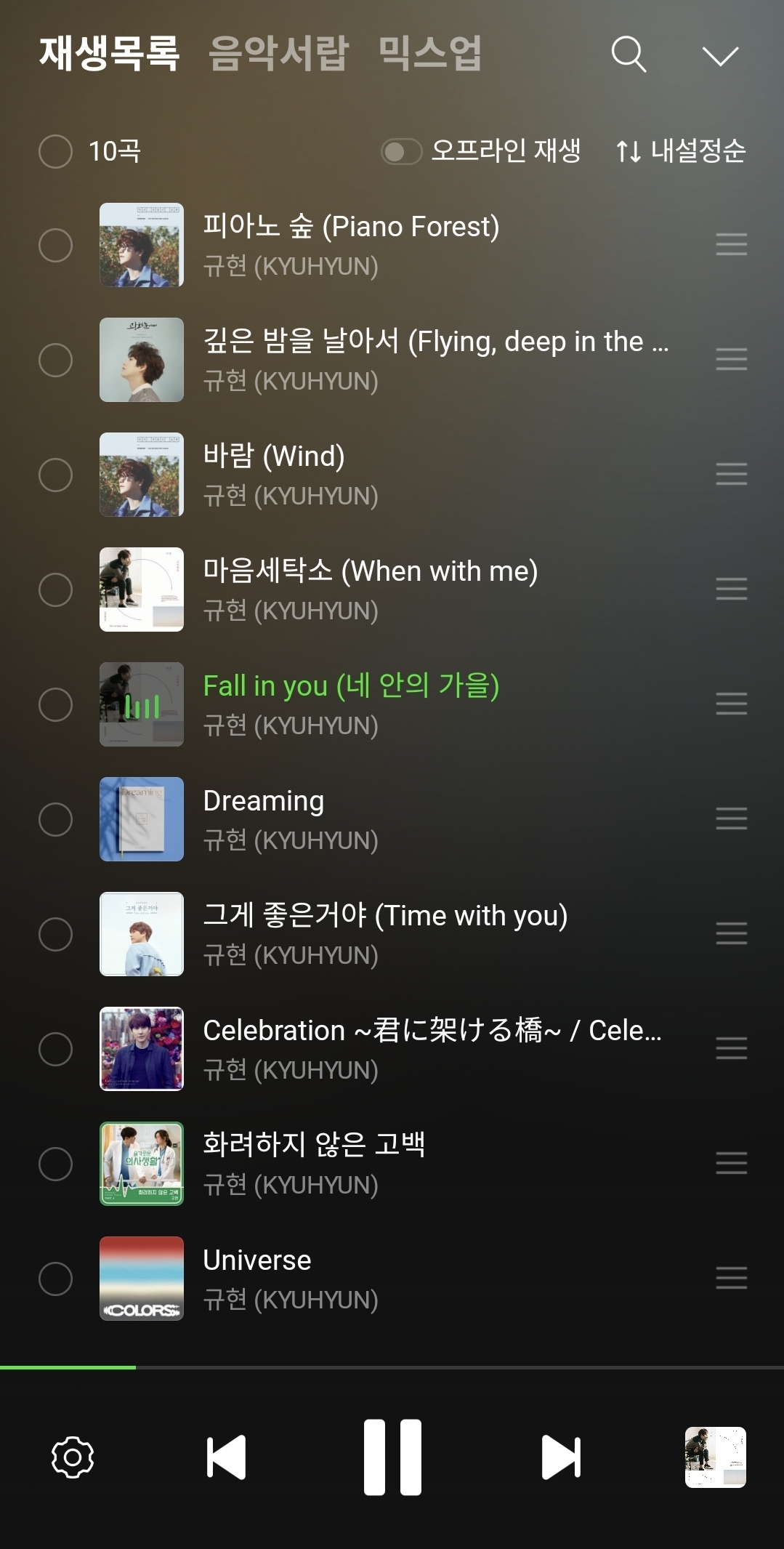The image size is (784, 1549).
Task: Tap the reorder handle for Dreaming
Action: [x=731, y=818]
